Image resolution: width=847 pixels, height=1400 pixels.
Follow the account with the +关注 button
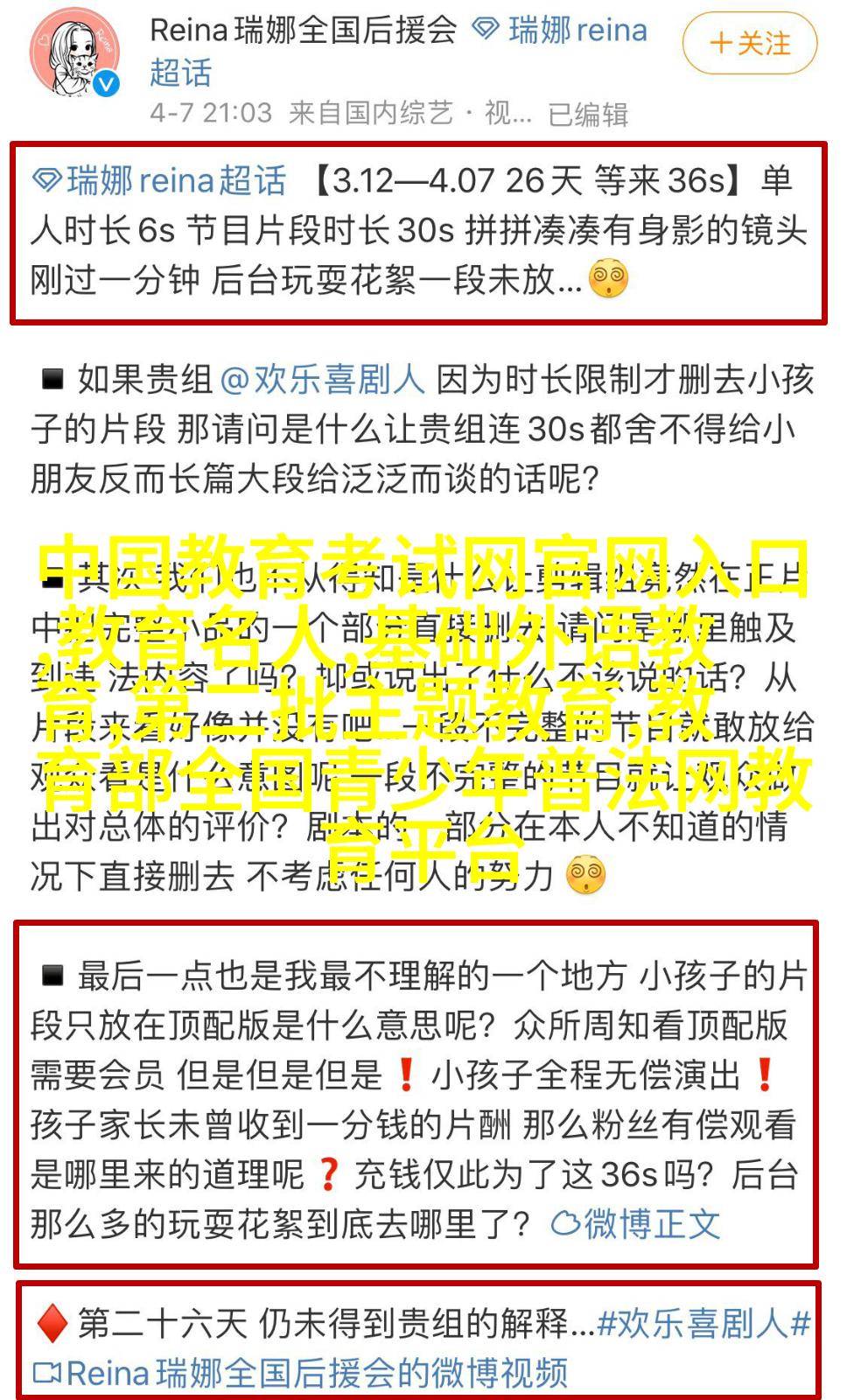pos(750,44)
